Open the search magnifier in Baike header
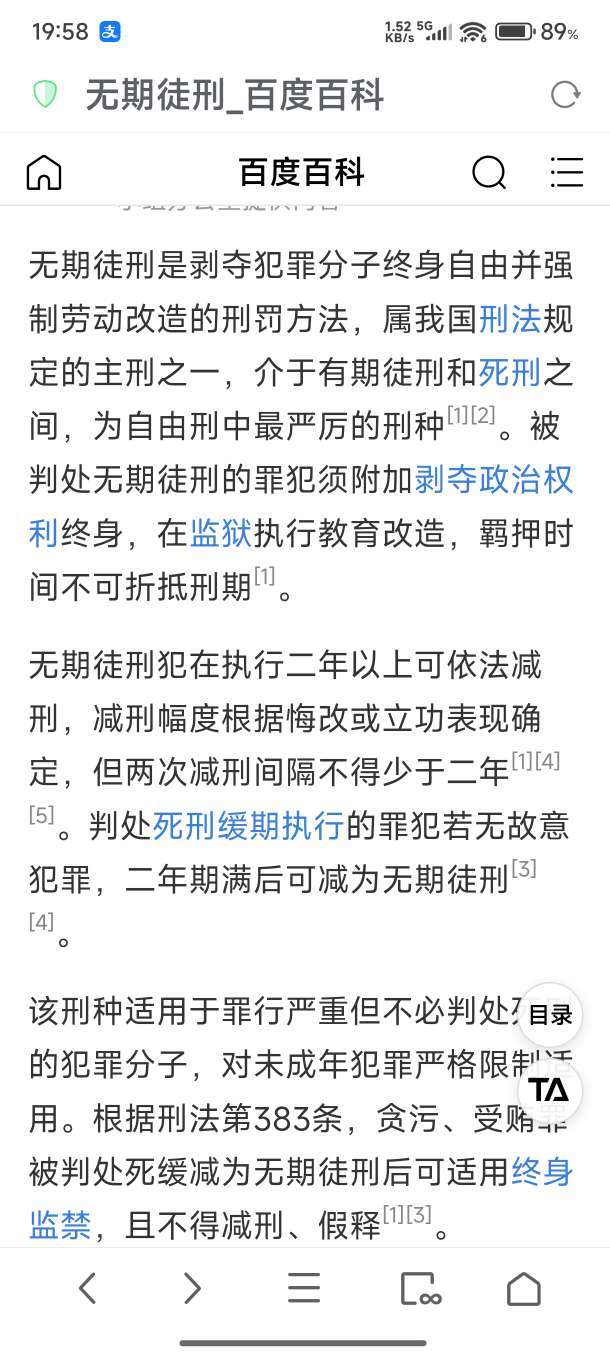Viewport: 610px width, 1356px height. tap(489, 173)
